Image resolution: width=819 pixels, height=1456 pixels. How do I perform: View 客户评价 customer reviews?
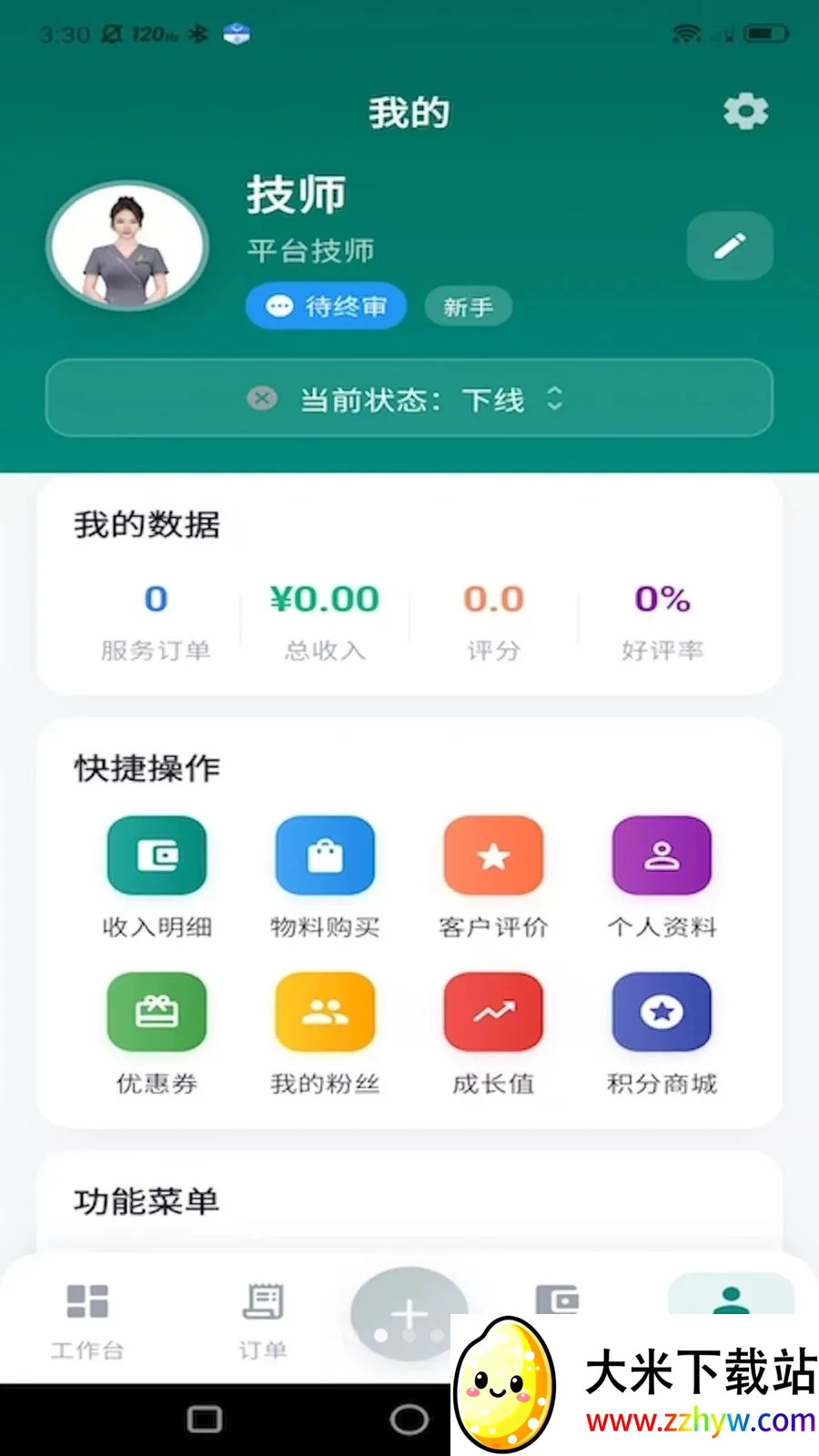pos(492,855)
